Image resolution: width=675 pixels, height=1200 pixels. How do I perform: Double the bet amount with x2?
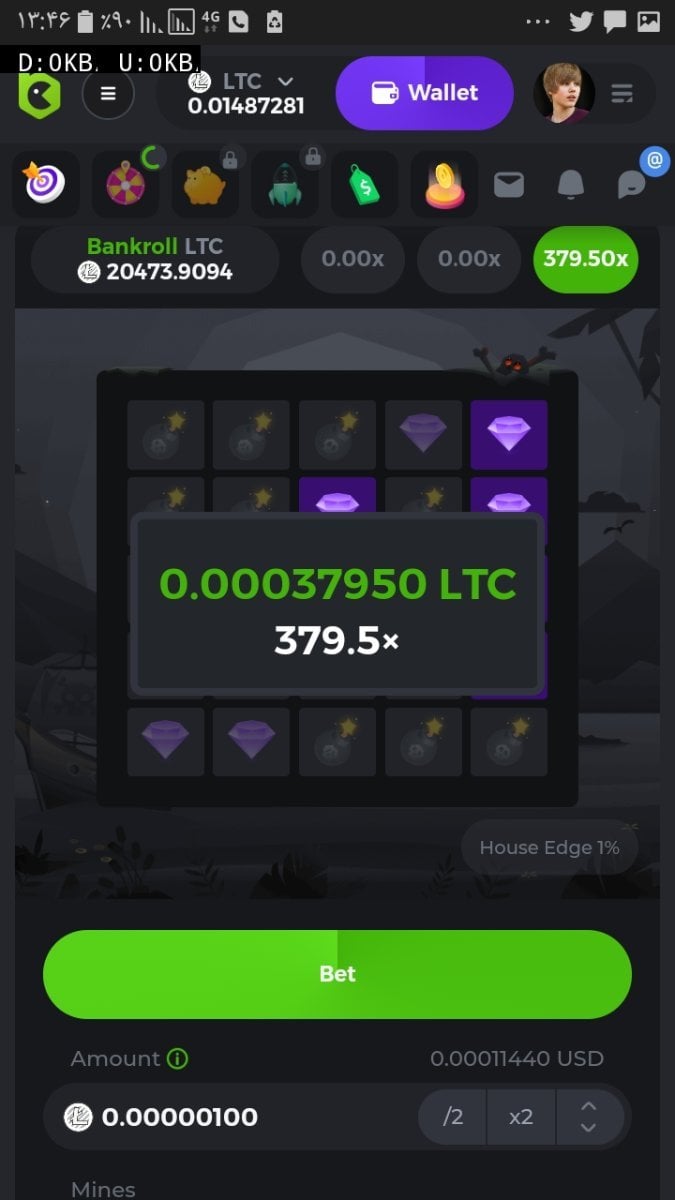point(521,1117)
